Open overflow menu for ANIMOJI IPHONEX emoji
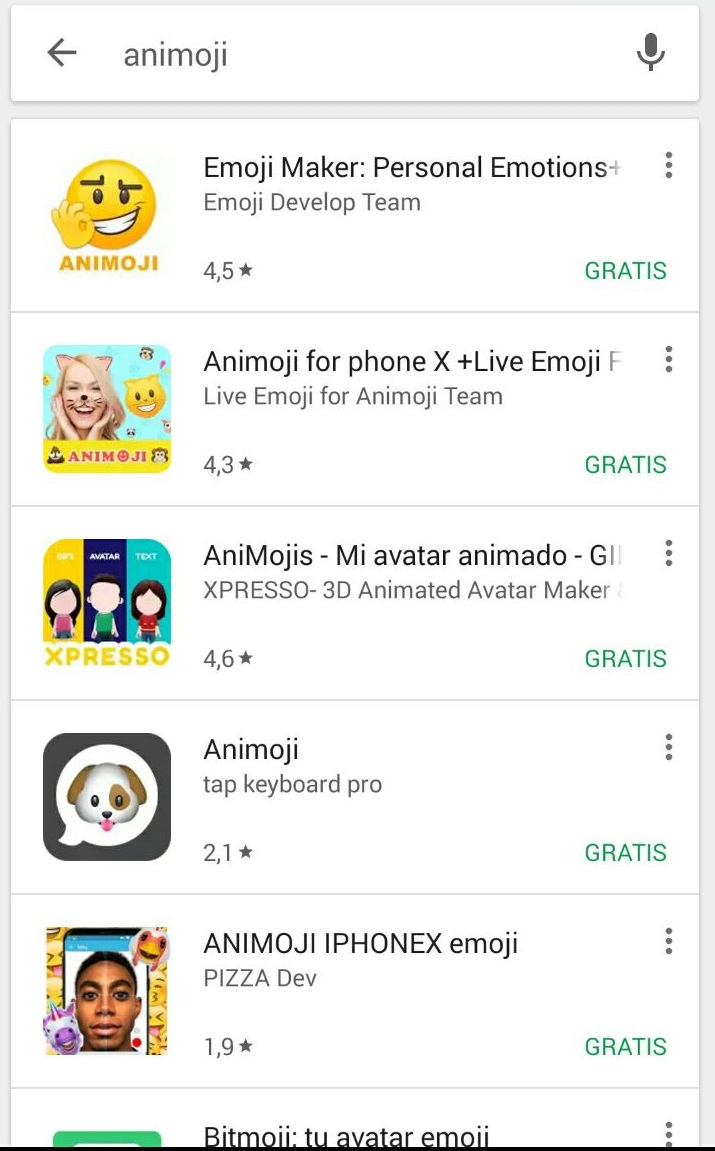The width and height of the screenshot is (715, 1151). point(669,941)
